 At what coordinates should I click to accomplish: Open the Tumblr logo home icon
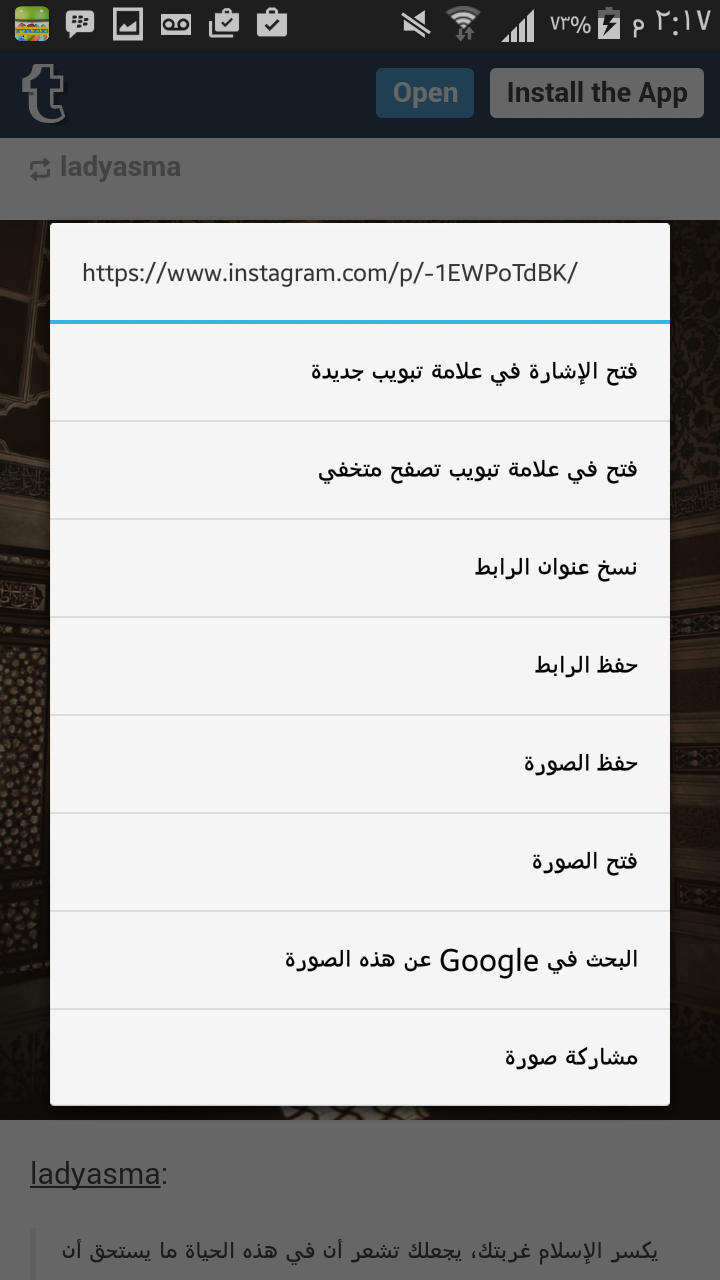coord(44,94)
